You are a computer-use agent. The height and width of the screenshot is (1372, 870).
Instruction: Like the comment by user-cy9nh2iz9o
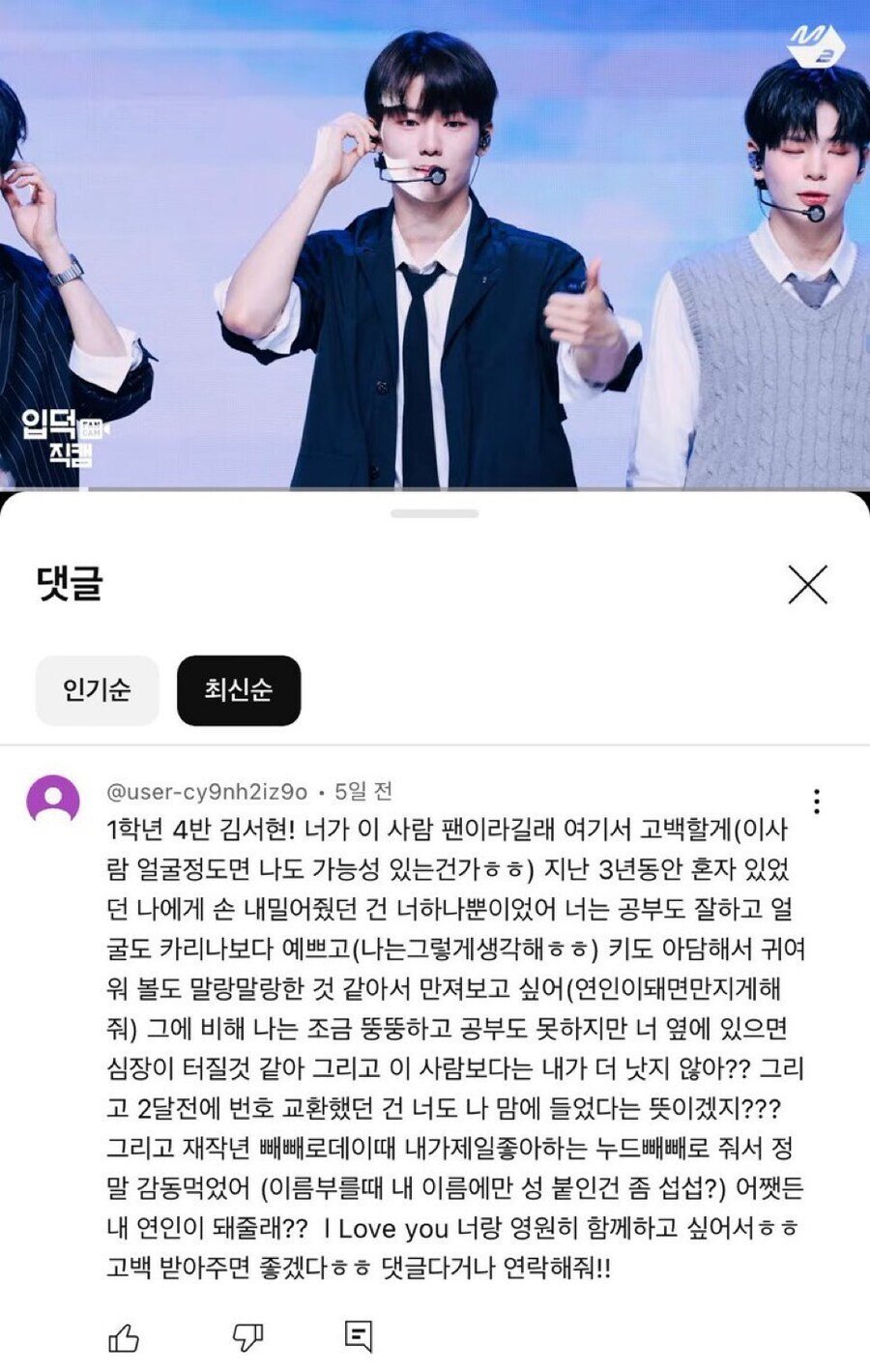click(x=124, y=1337)
